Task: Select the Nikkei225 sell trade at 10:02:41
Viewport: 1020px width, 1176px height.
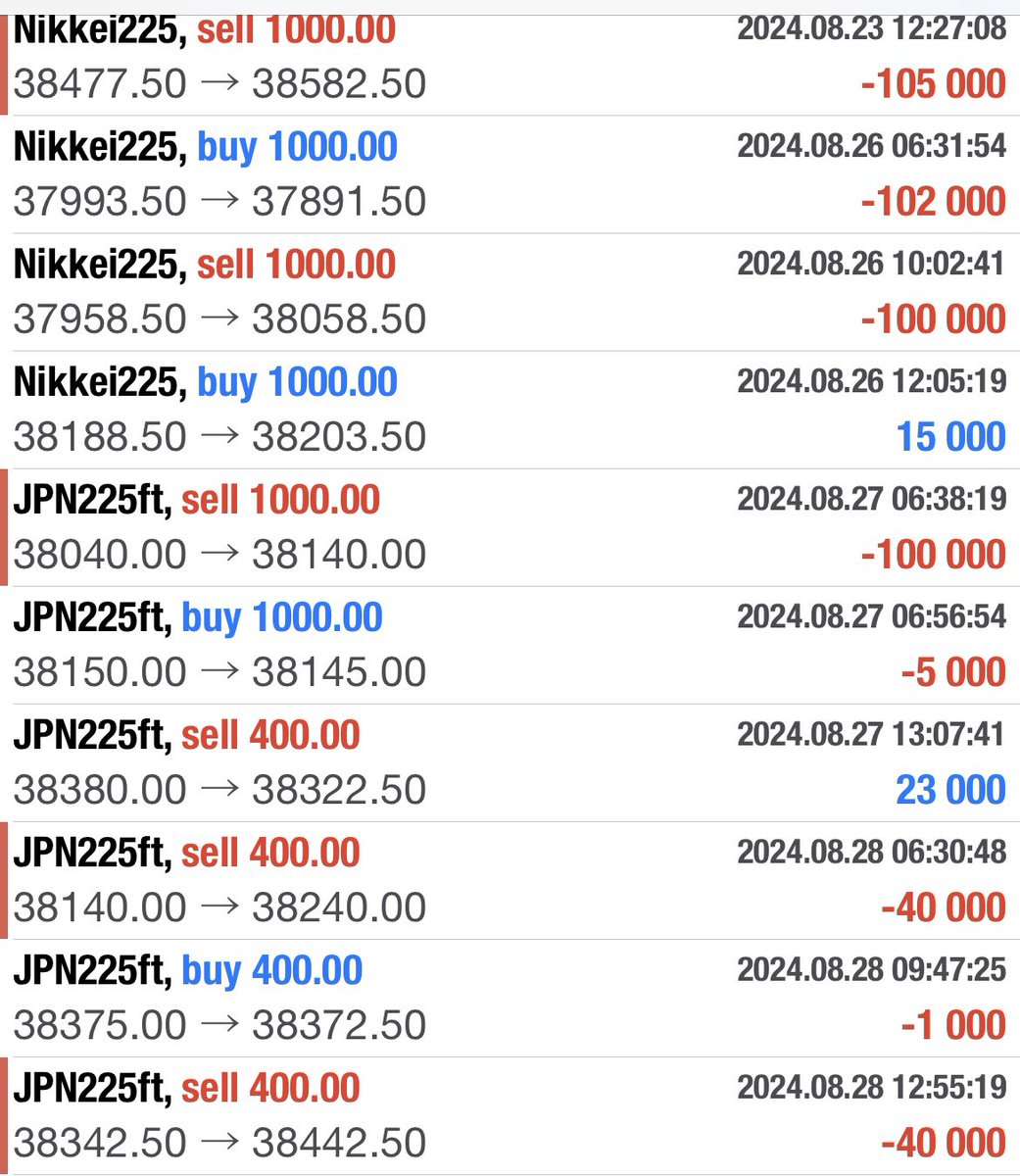Action: click(510, 292)
